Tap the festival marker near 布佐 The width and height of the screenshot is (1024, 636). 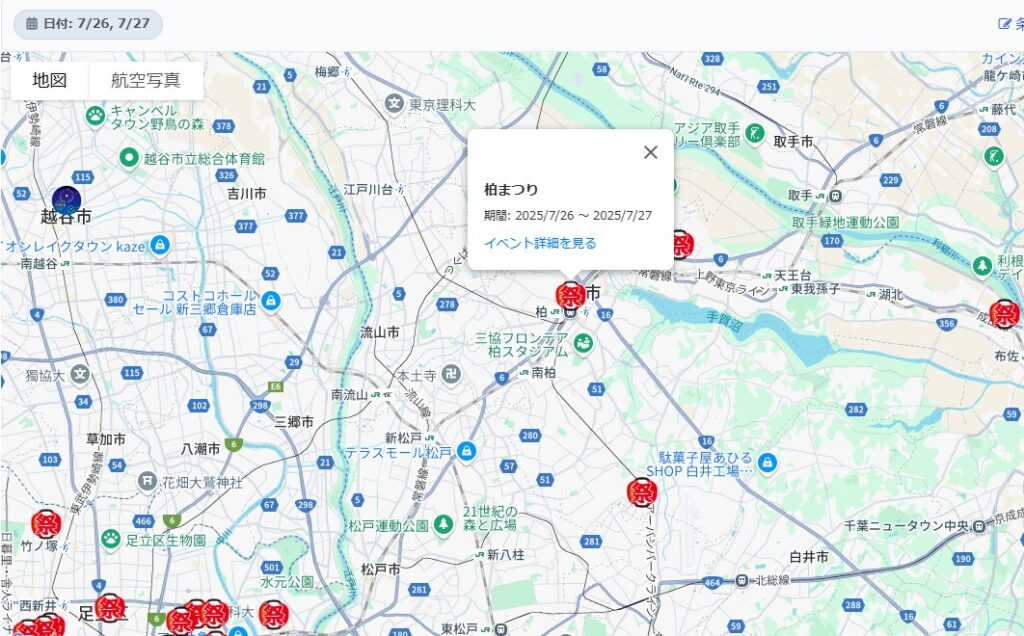pos(1004,314)
